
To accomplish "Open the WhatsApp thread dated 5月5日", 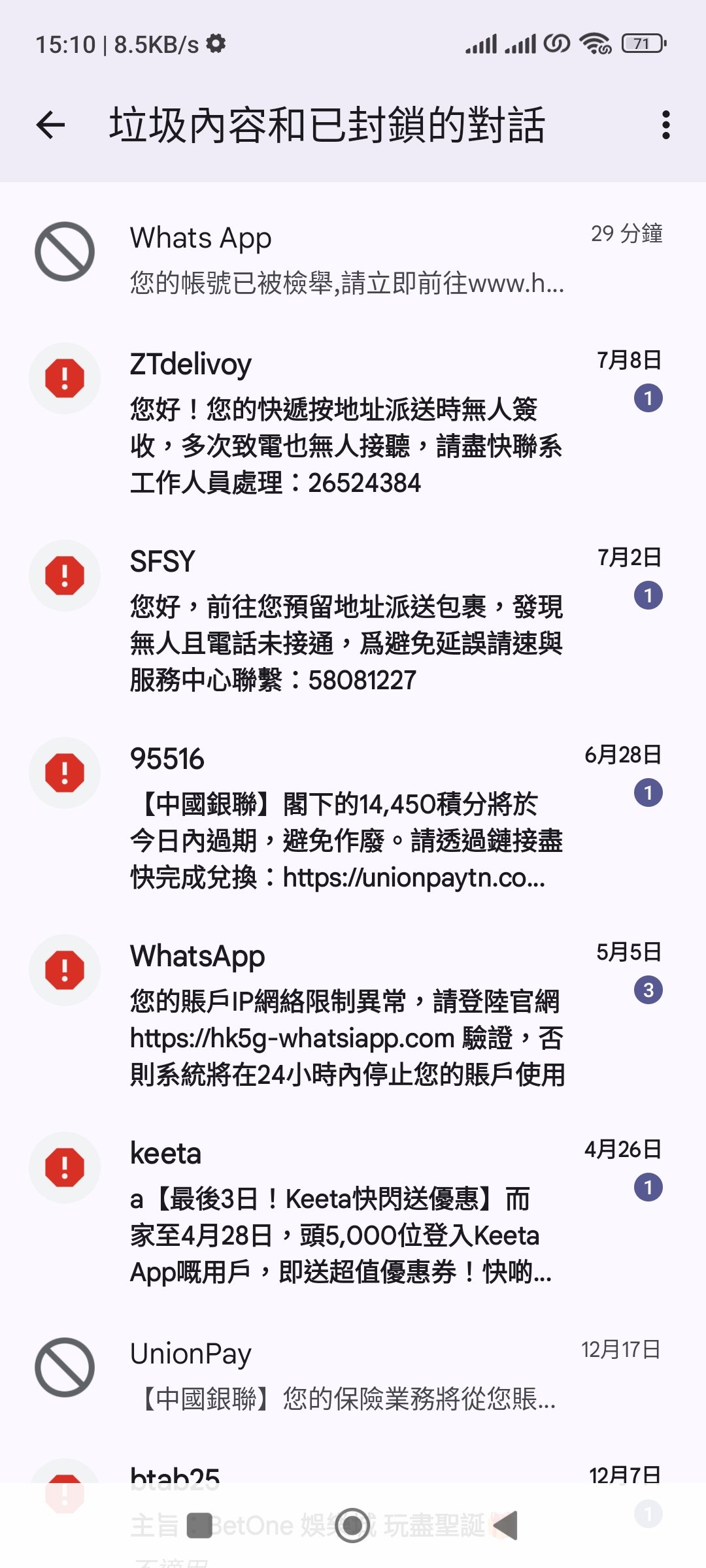I will click(x=353, y=1014).
